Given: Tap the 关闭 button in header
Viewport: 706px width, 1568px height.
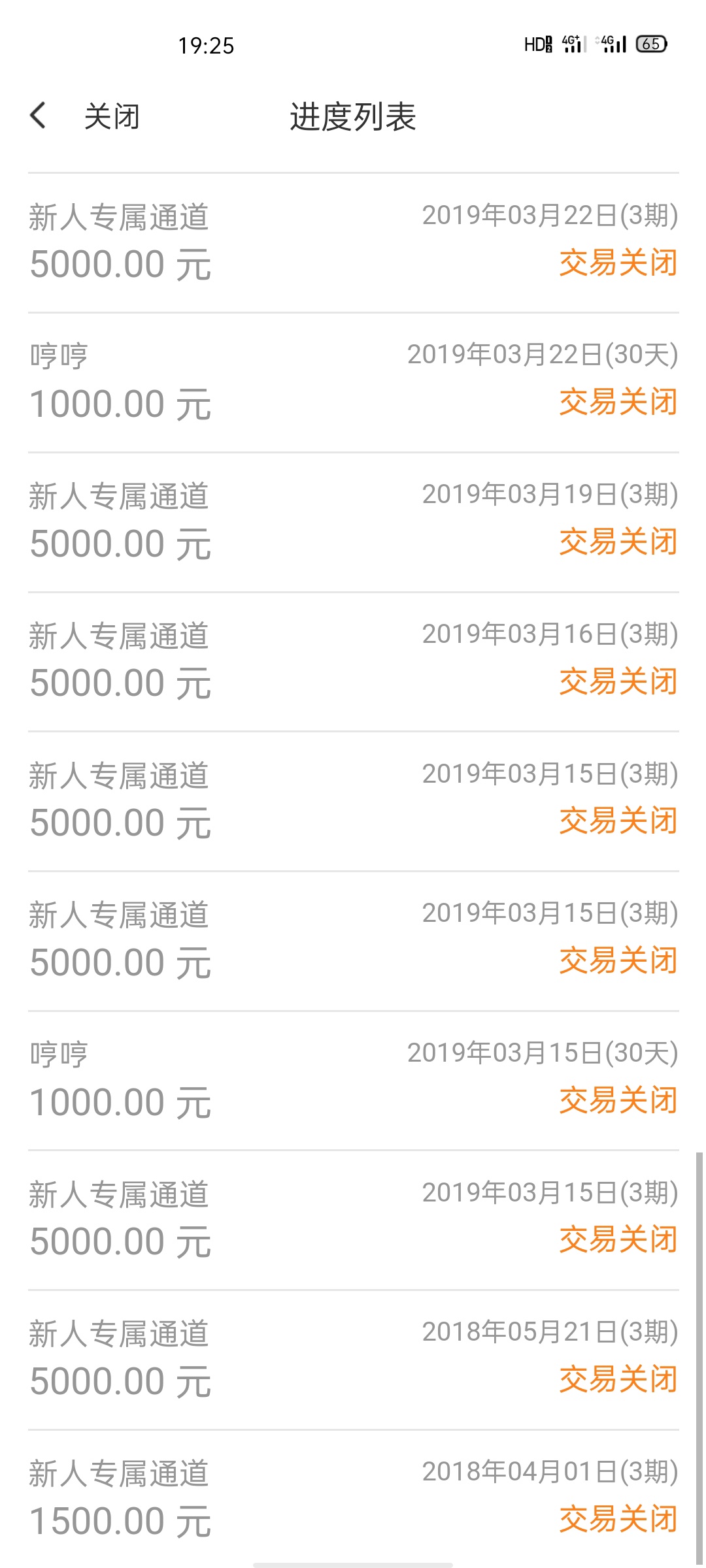Looking at the screenshot, I should 112,117.
